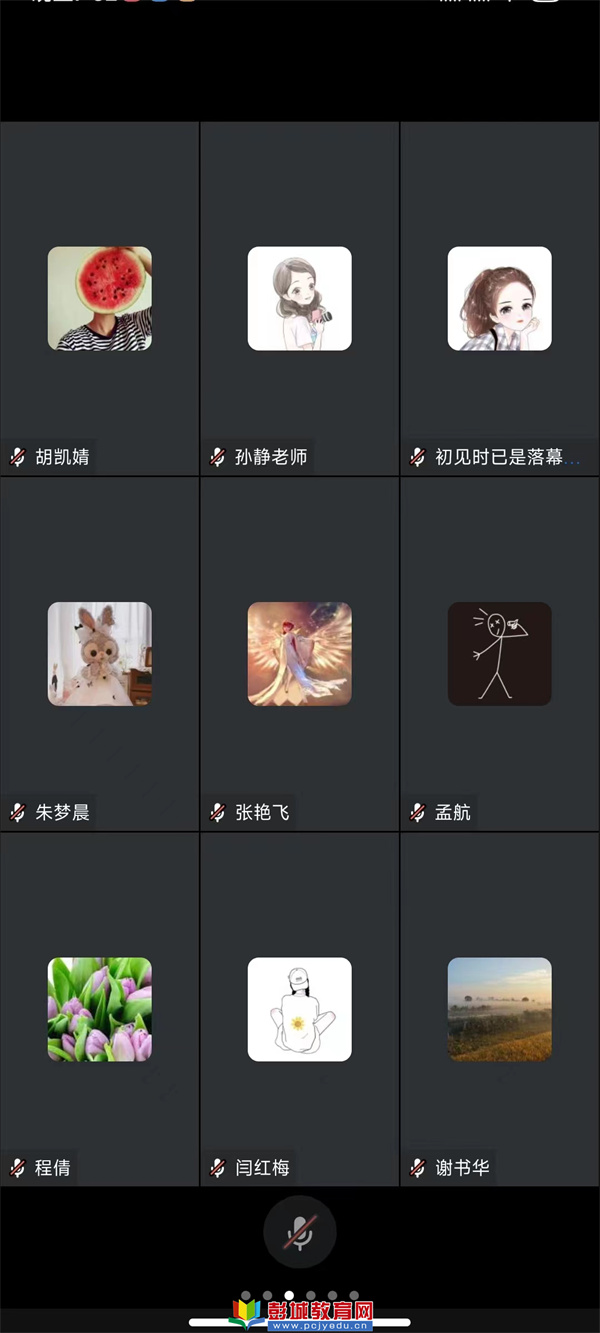Screen dimensions: 600x1333
Task: Tap the 初见时已是落幕 participant tile
Action: 499,299
